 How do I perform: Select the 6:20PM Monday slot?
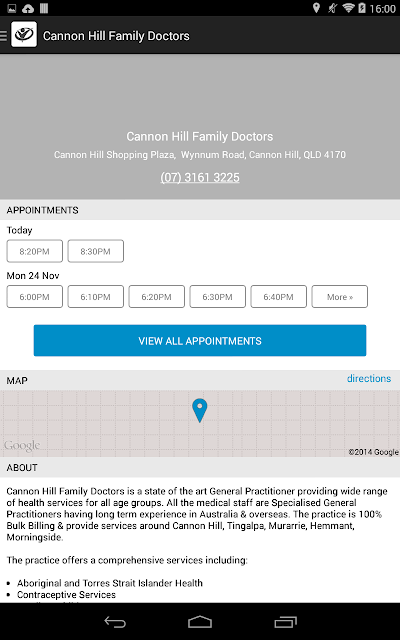point(157,296)
